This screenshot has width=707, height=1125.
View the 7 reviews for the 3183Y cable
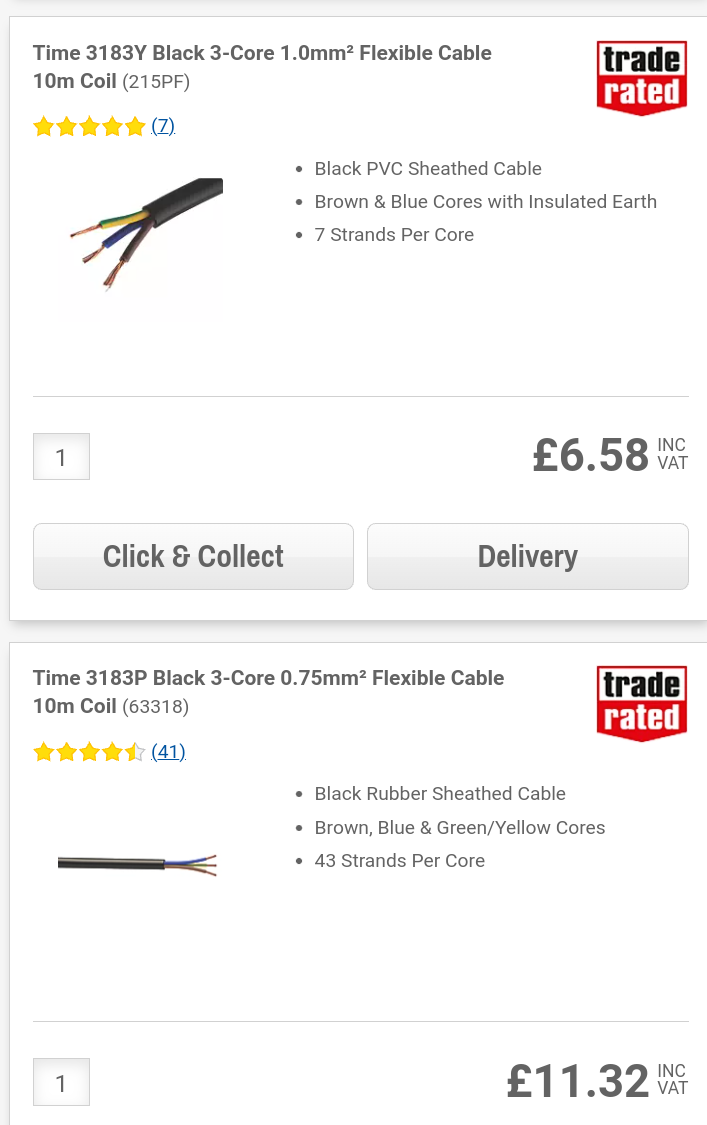[x=163, y=126]
